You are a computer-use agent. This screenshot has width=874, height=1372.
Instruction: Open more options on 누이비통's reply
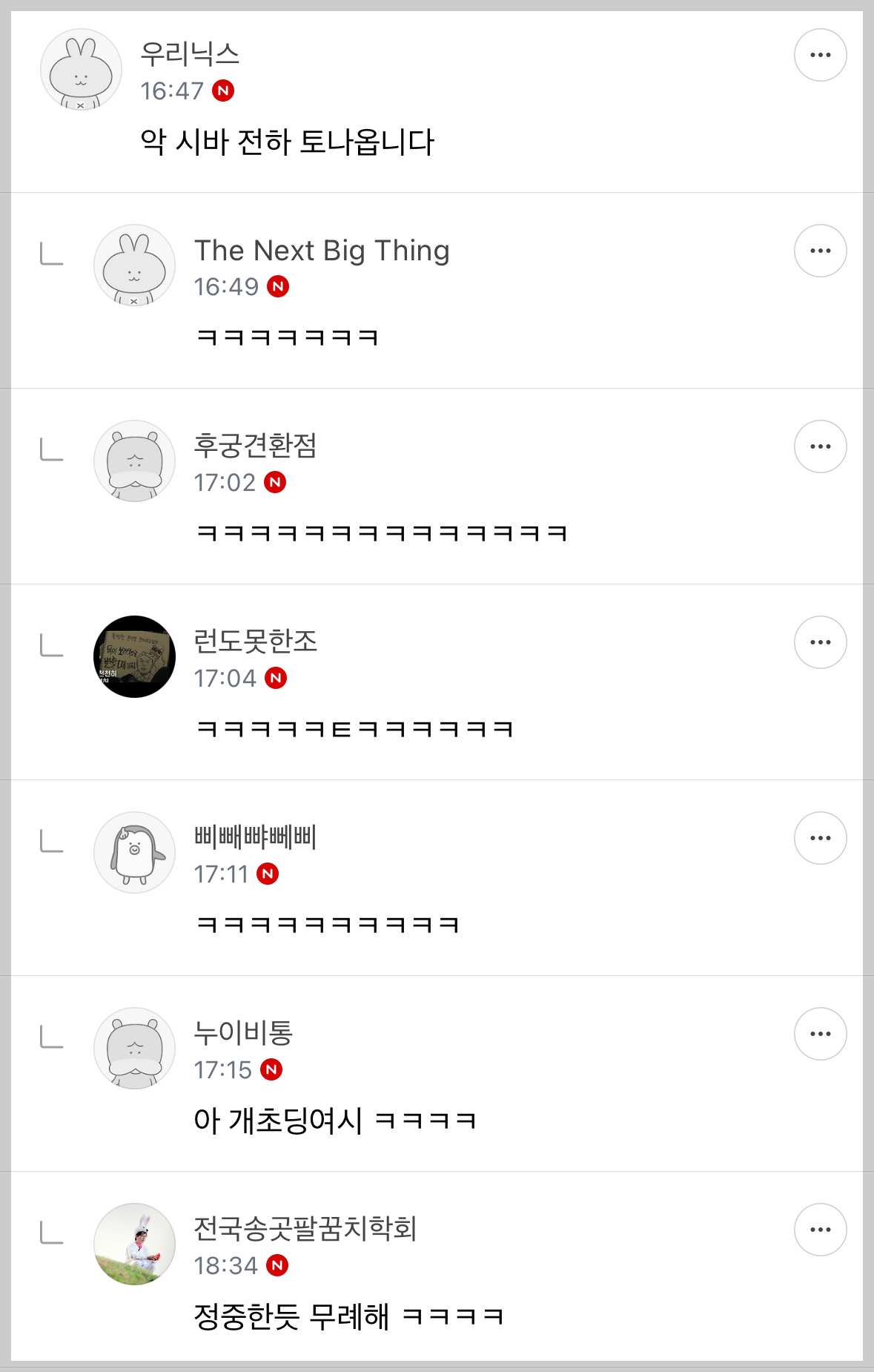820,1034
